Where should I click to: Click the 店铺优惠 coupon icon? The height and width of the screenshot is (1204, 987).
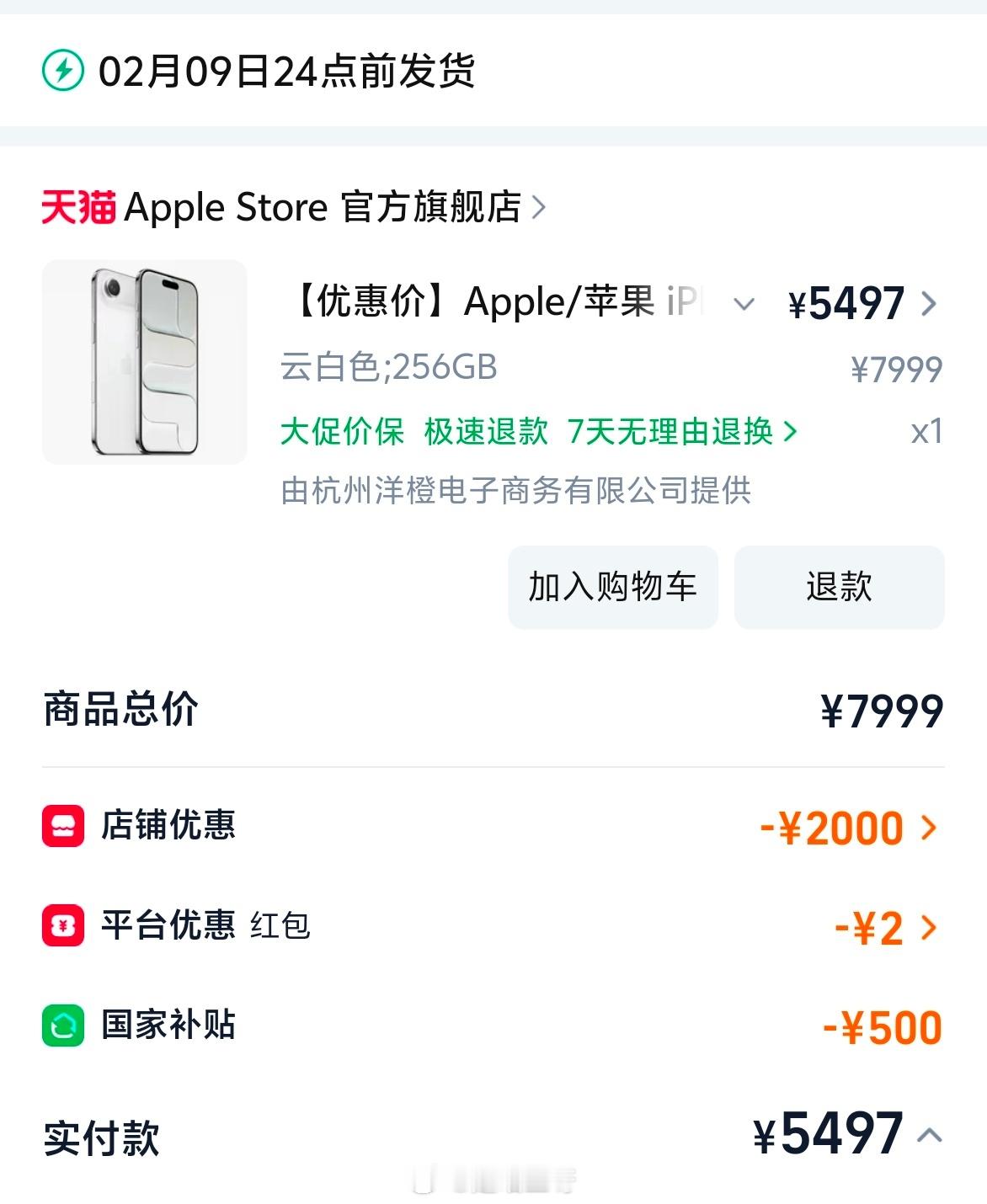pyautogui.click(x=65, y=826)
